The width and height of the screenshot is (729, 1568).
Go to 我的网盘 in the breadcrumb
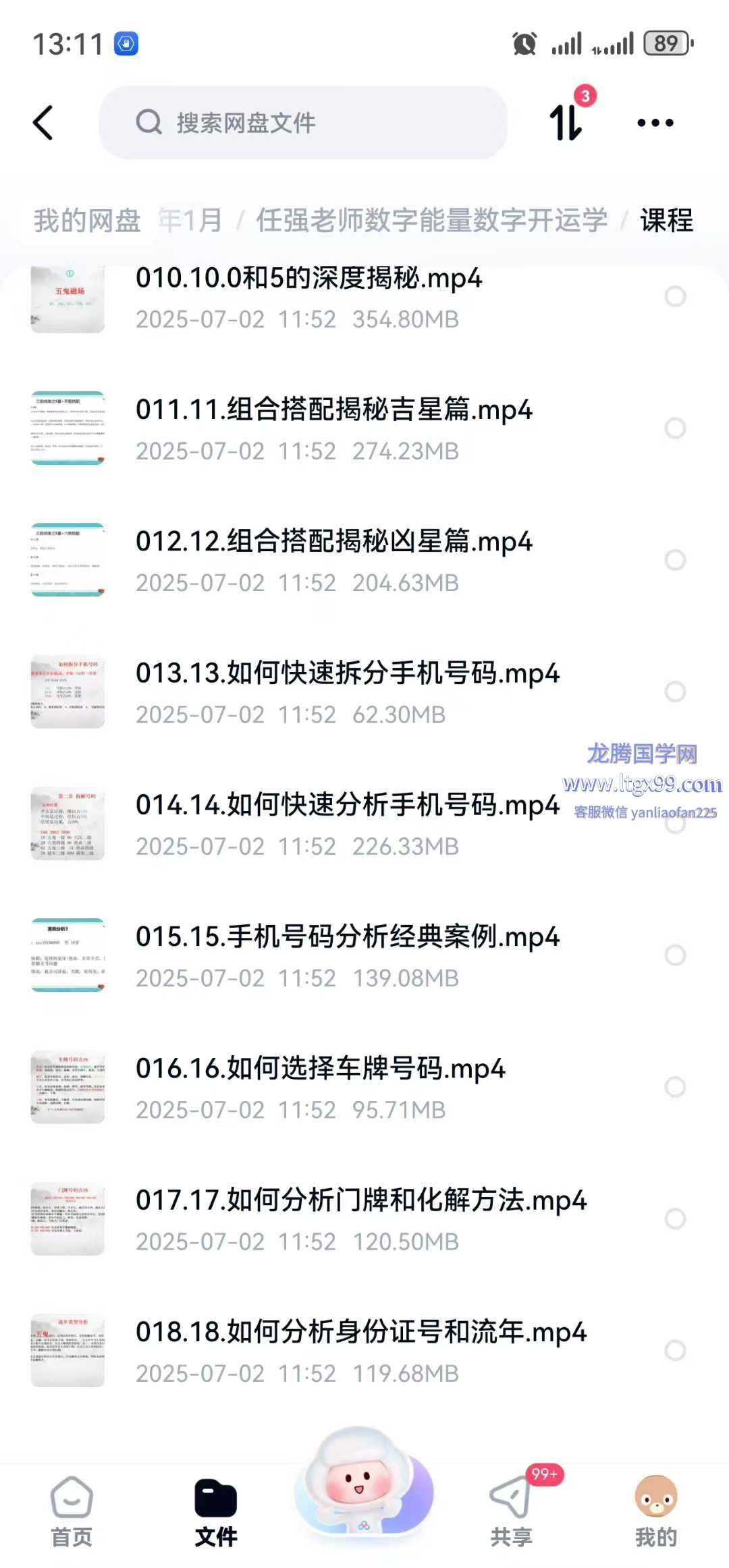87,221
